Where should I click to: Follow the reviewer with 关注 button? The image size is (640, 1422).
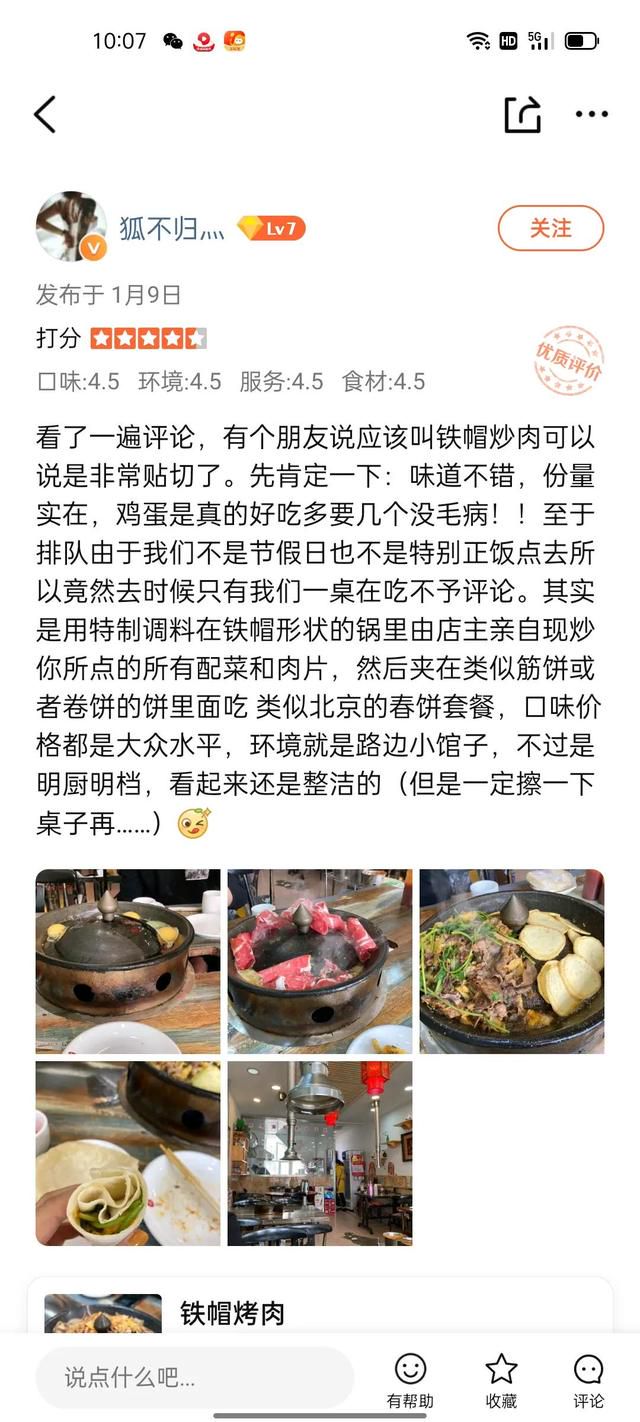pos(550,228)
